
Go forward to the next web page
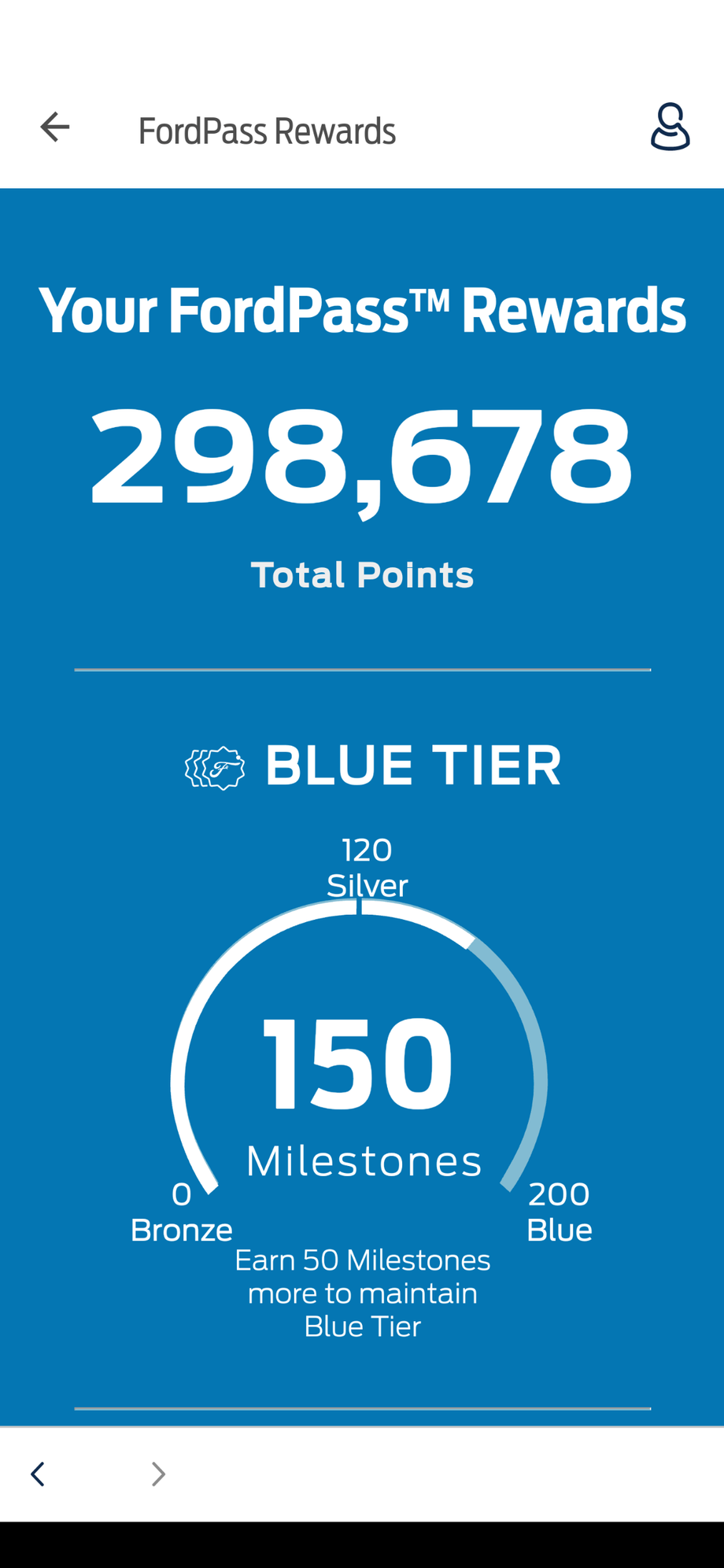point(158,1474)
